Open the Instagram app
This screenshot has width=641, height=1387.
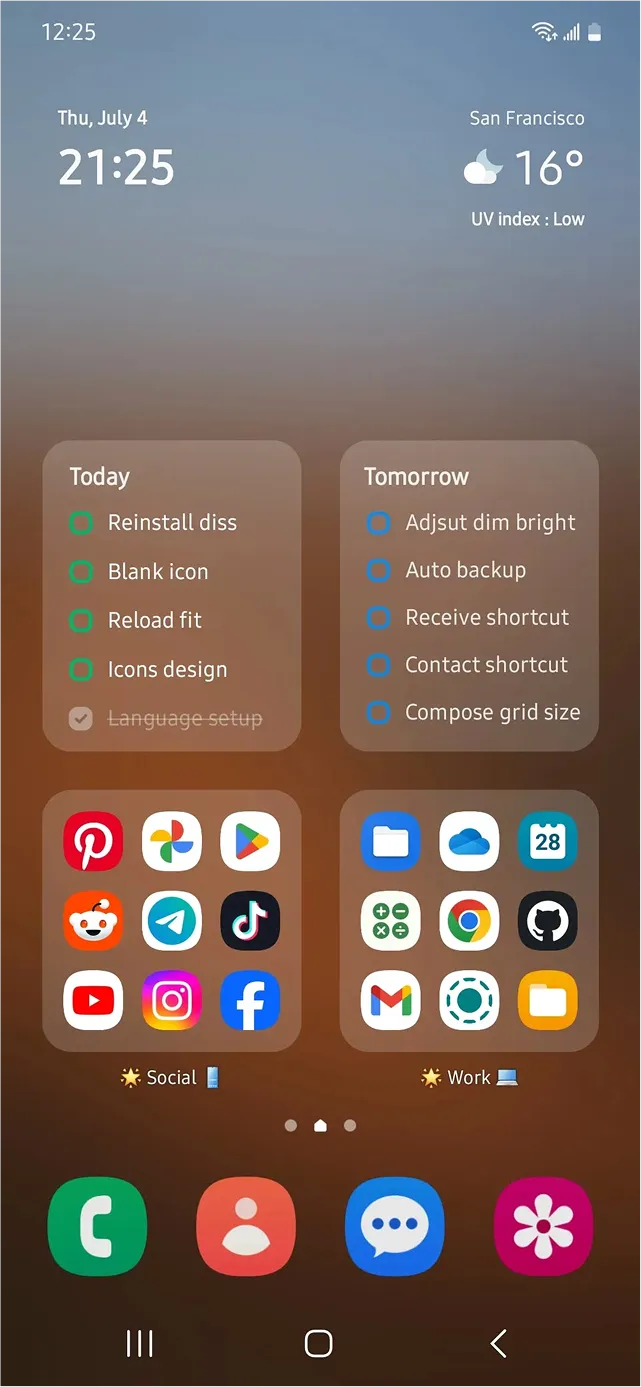[x=172, y=1000]
